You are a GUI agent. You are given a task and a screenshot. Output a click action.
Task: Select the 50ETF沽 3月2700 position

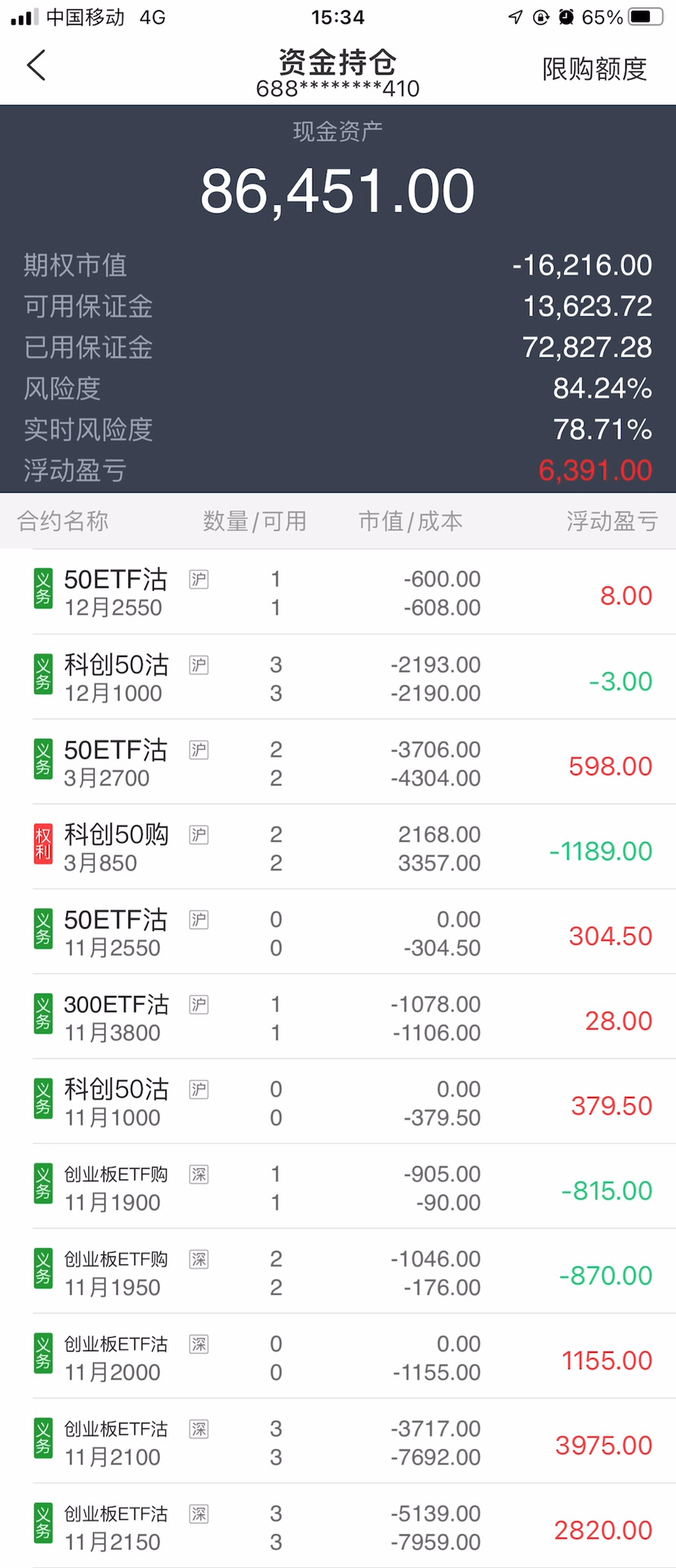(338, 763)
